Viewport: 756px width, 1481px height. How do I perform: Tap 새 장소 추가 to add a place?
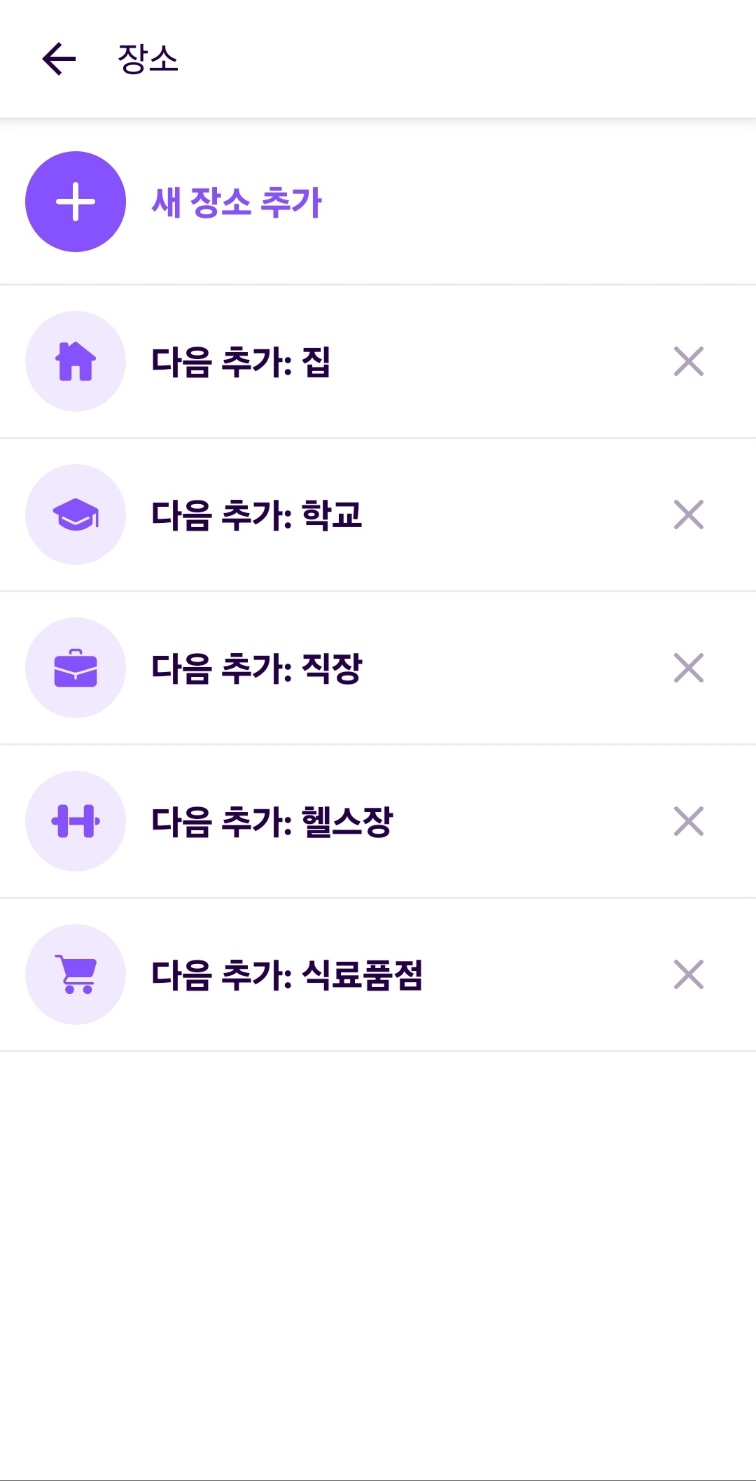(x=378, y=202)
